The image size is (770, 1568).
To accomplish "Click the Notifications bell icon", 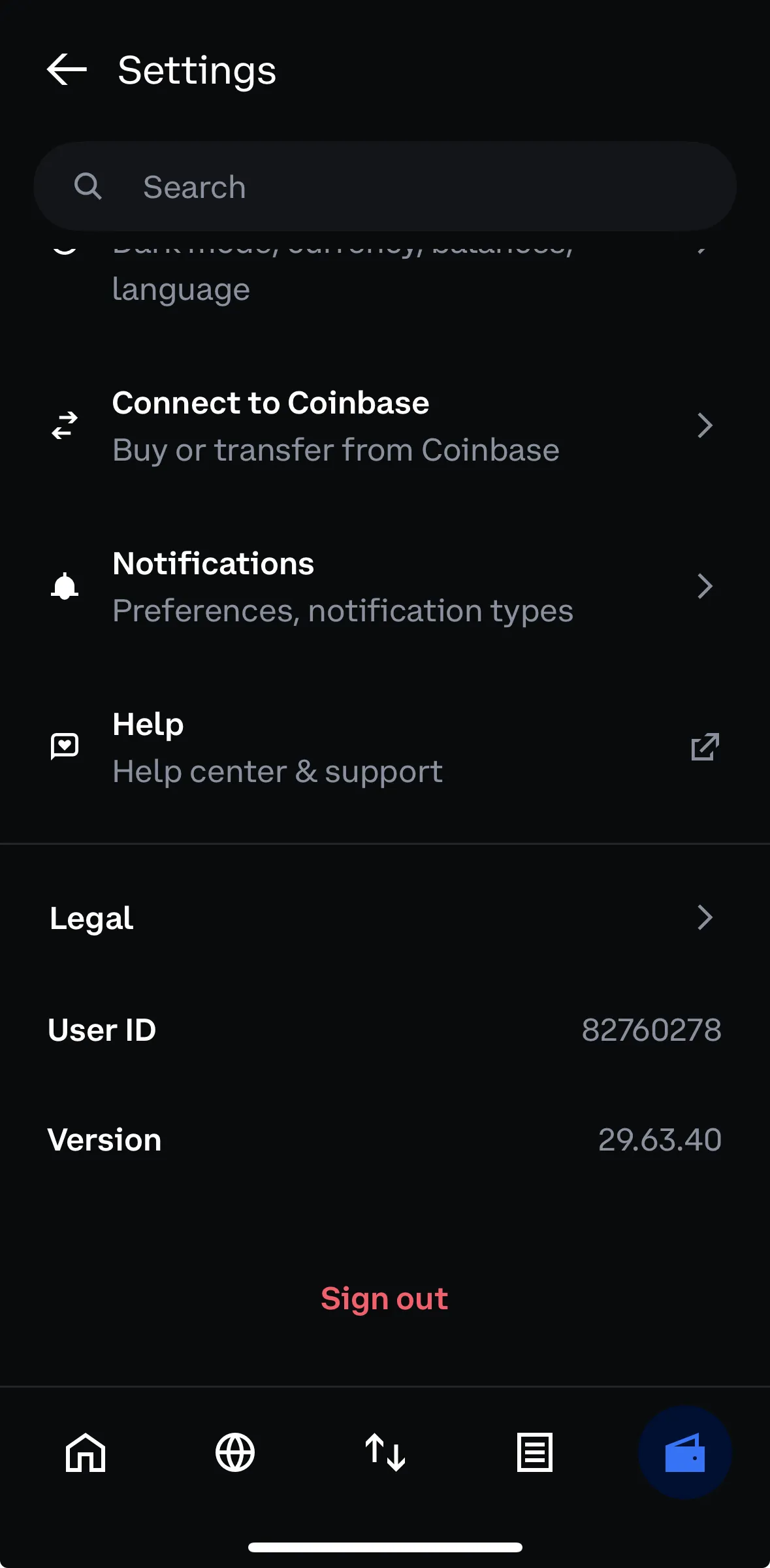I will tap(63, 586).
